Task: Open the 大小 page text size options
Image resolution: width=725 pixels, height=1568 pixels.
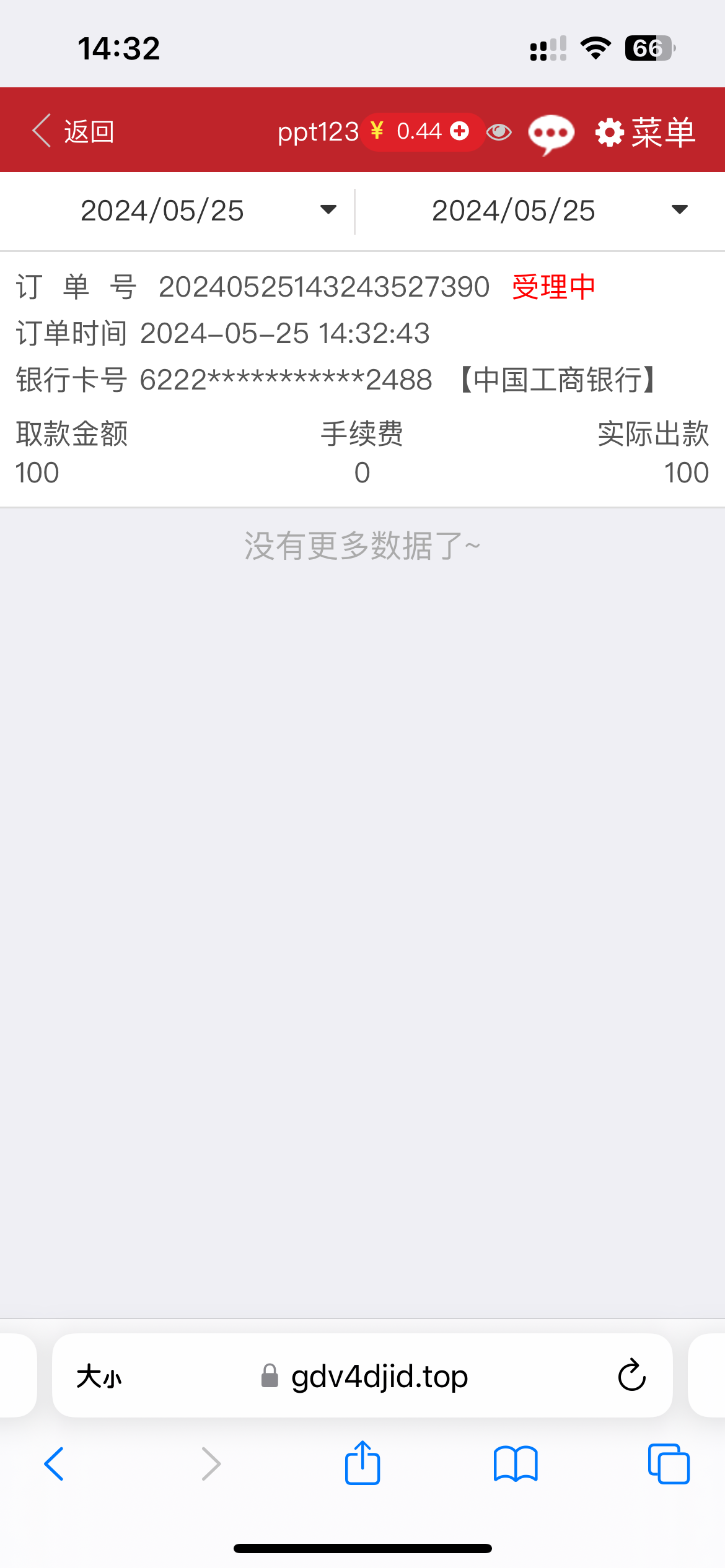Action: click(x=99, y=1377)
